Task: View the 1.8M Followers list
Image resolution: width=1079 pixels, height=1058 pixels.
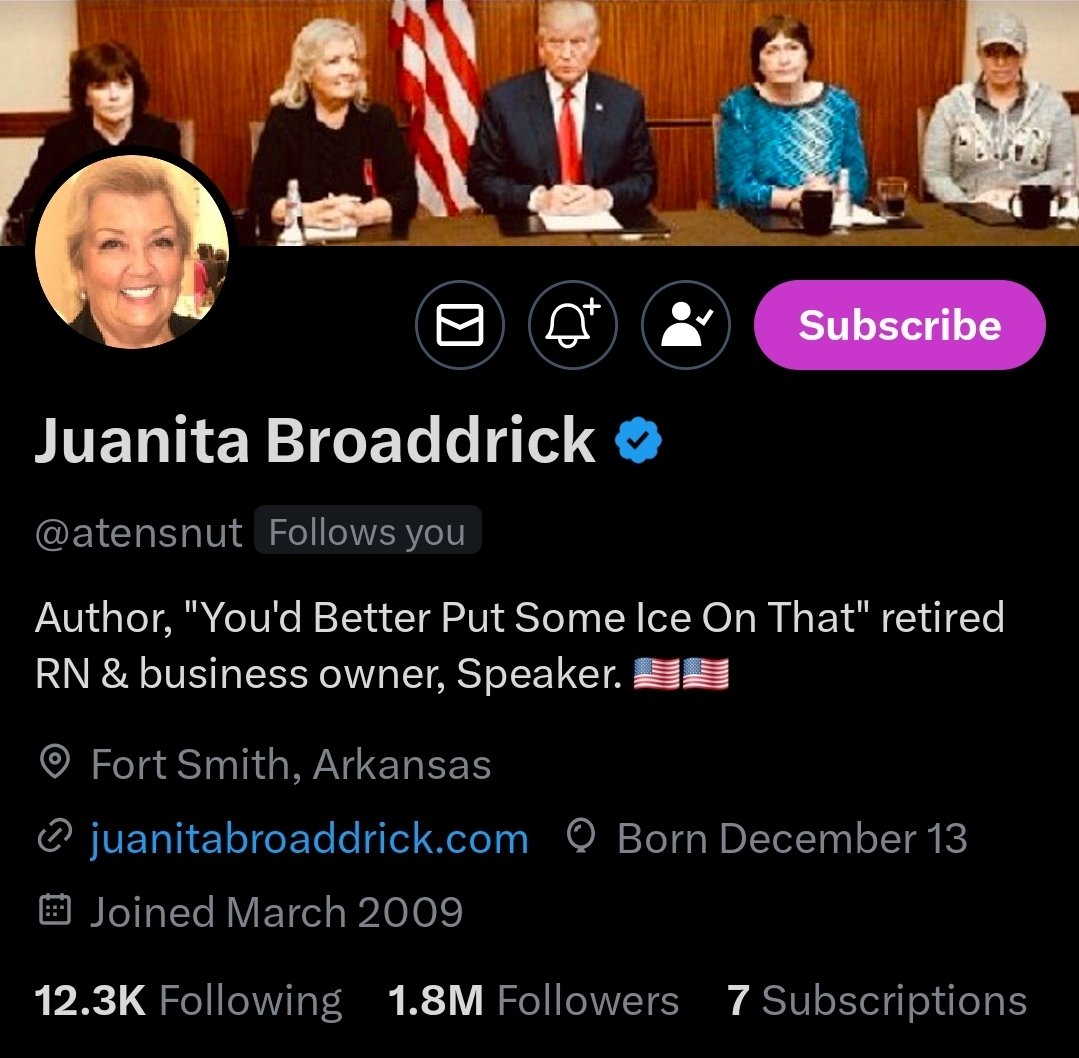Action: pyautogui.click(x=533, y=1001)
